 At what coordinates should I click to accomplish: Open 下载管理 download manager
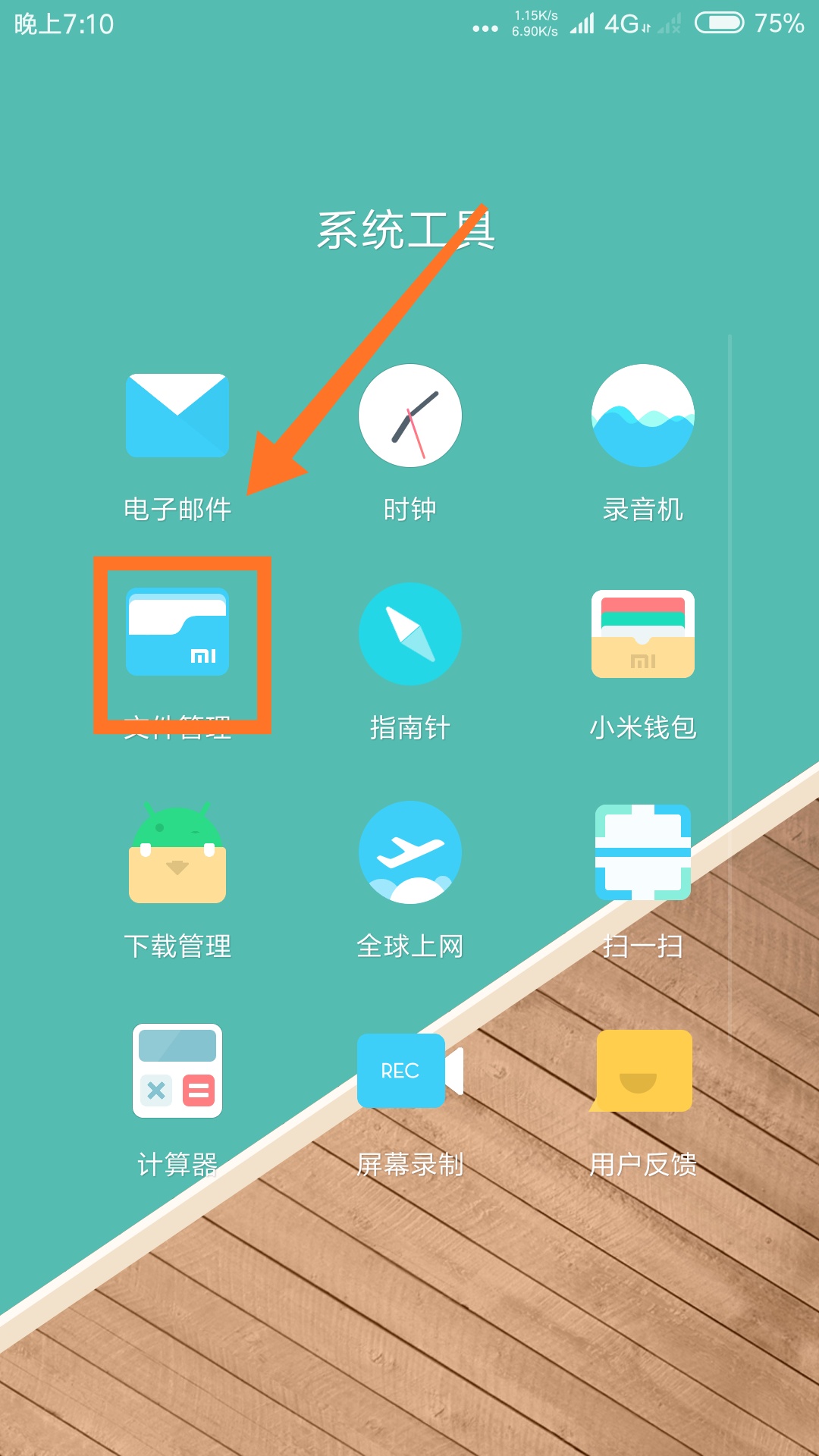point(177,852)
